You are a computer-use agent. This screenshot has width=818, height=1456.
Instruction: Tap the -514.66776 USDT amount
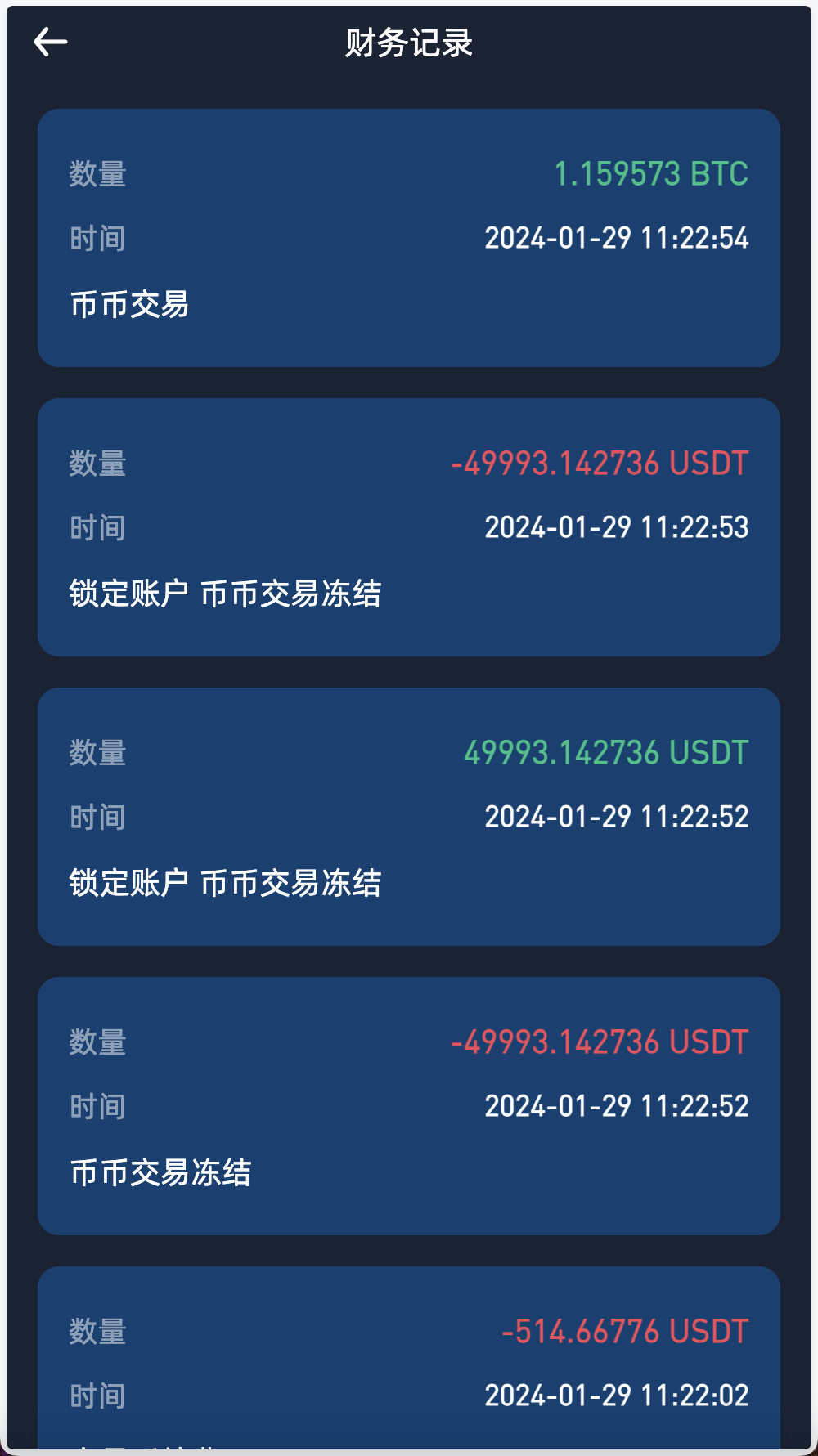pyautogui.click(x=625, y=1330)
